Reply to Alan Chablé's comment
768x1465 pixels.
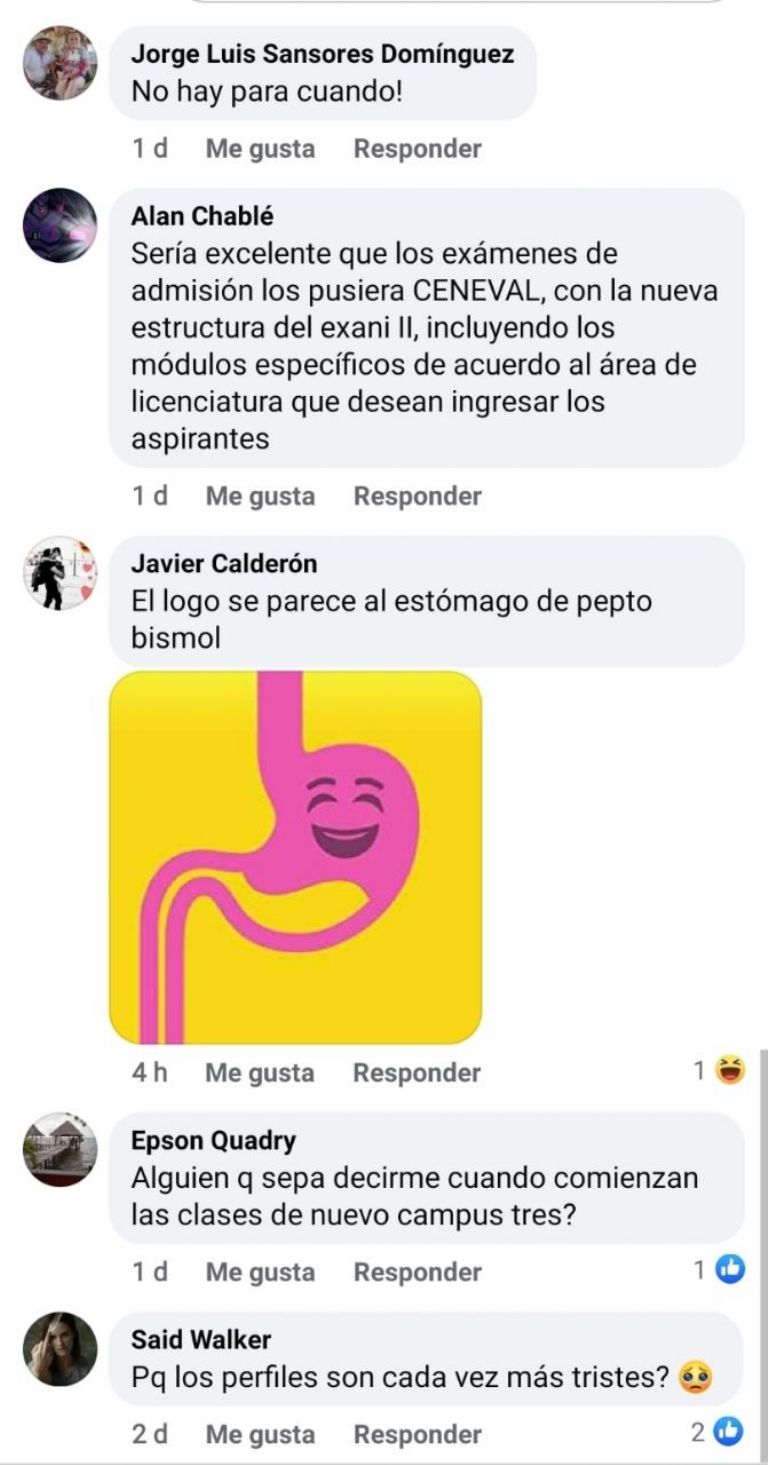tap(417, 496)
